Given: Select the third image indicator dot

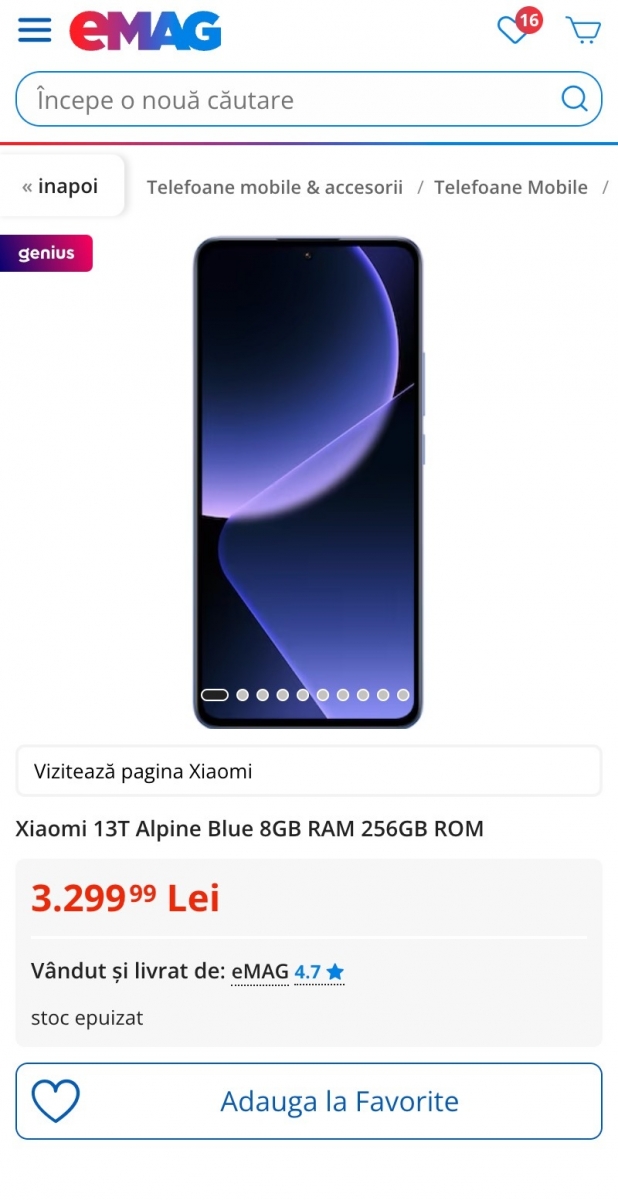Looking at the screenshot, I should [x=262, y=695].
